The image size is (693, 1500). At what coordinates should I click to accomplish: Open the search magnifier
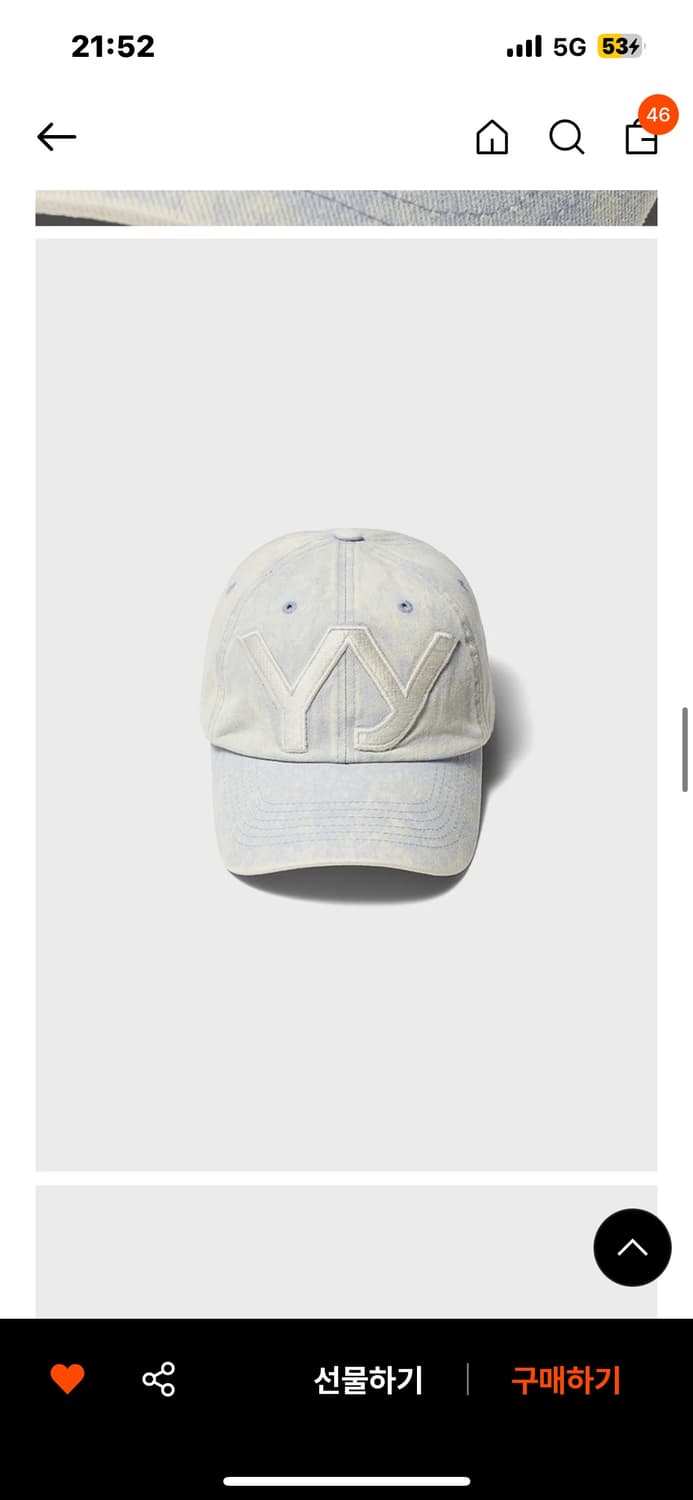[x=566, y=137]
